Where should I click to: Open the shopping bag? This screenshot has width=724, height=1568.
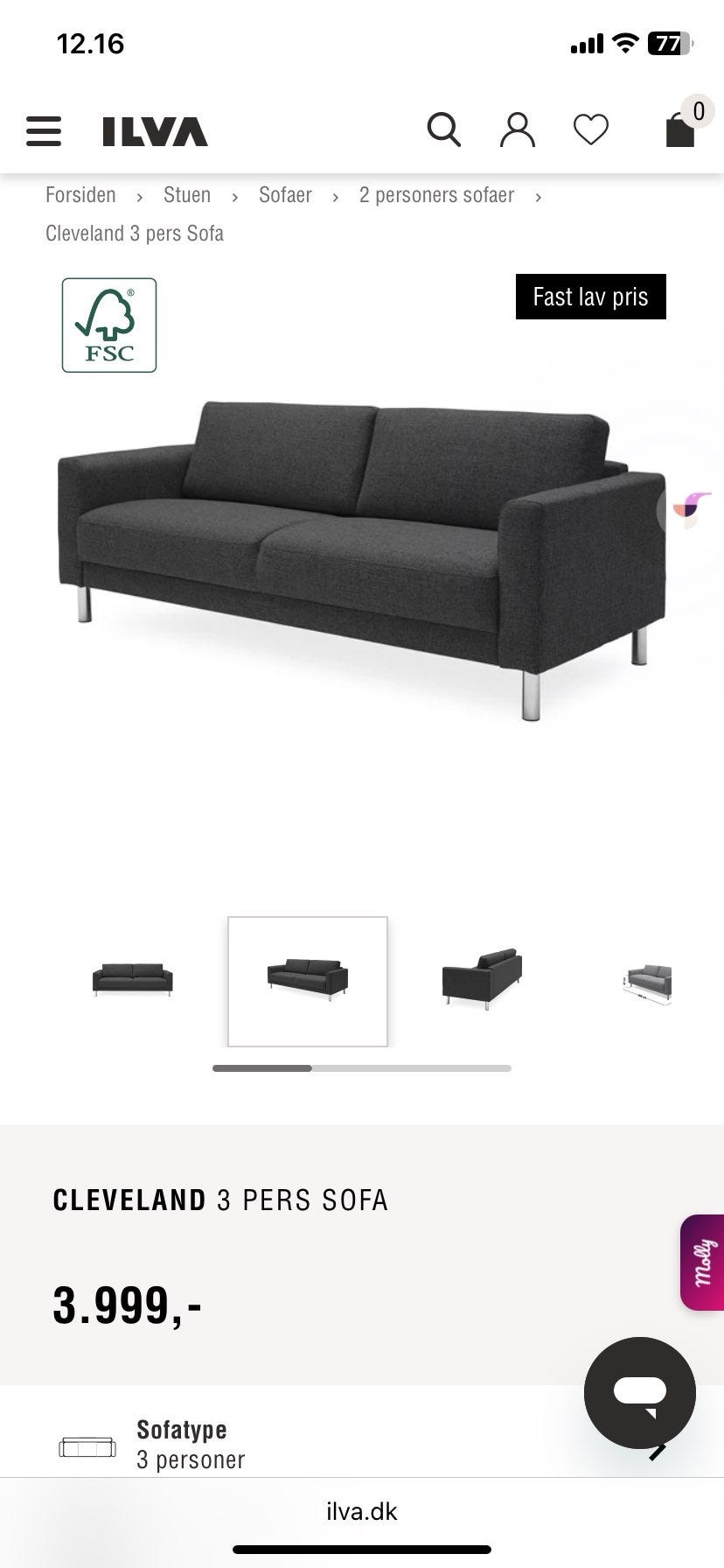click(680, 129)
